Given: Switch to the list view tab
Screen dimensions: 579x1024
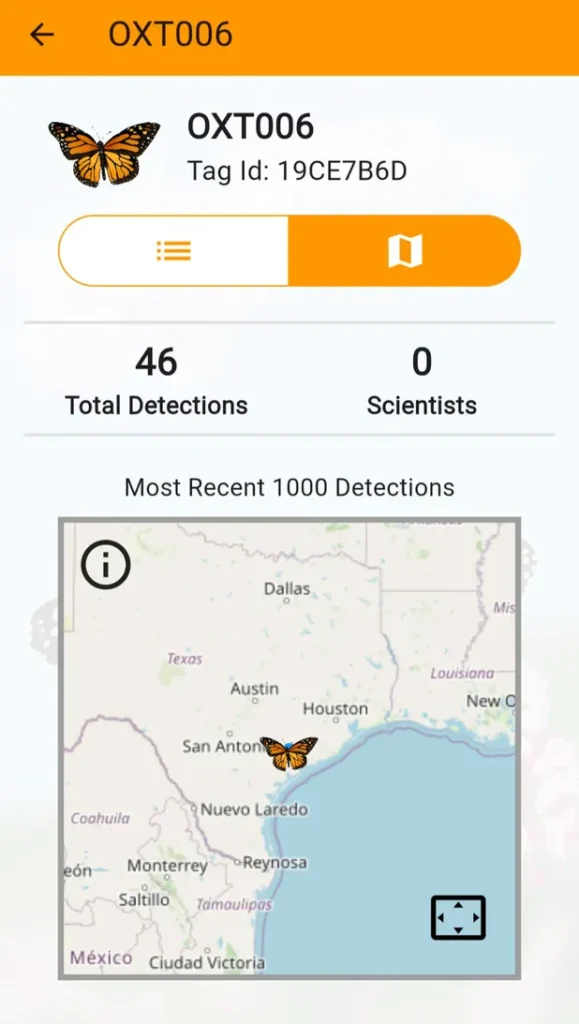Looking at the screenshot, I should [x=174, y=251].
